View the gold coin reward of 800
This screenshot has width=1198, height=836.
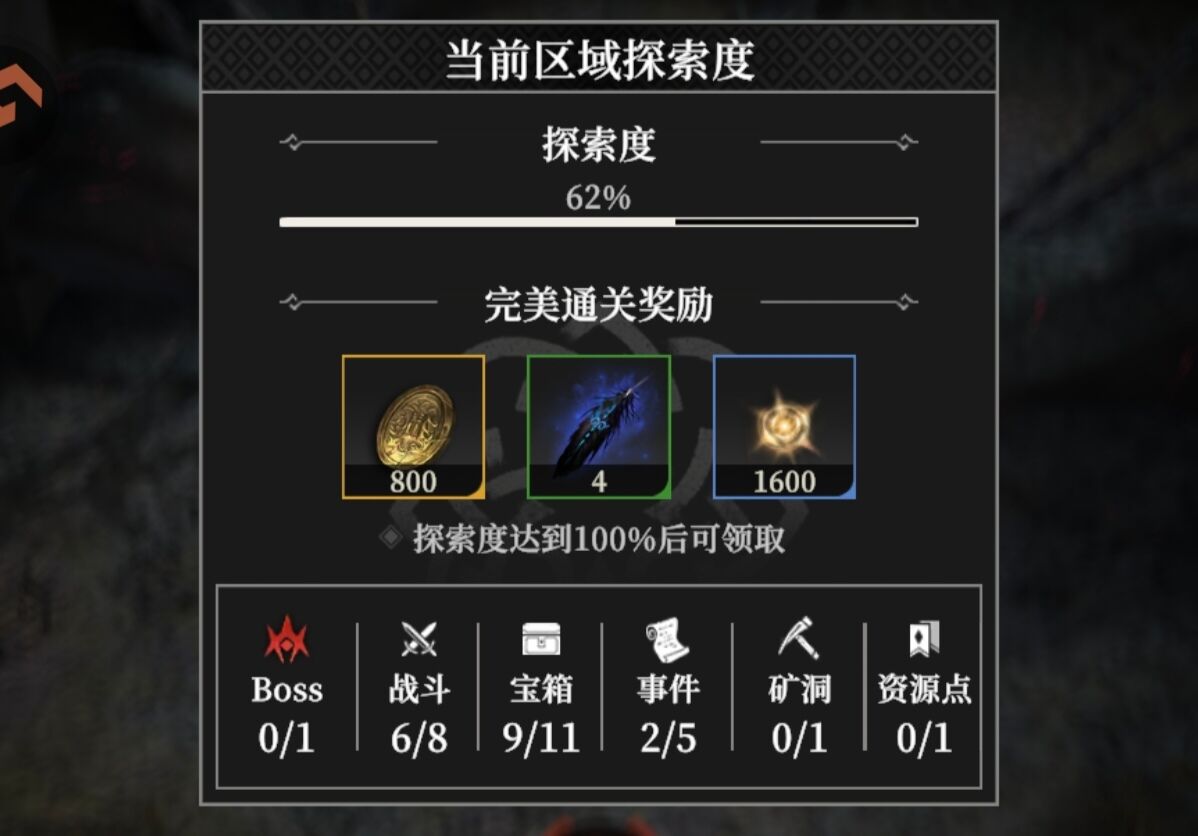[413, 426]
